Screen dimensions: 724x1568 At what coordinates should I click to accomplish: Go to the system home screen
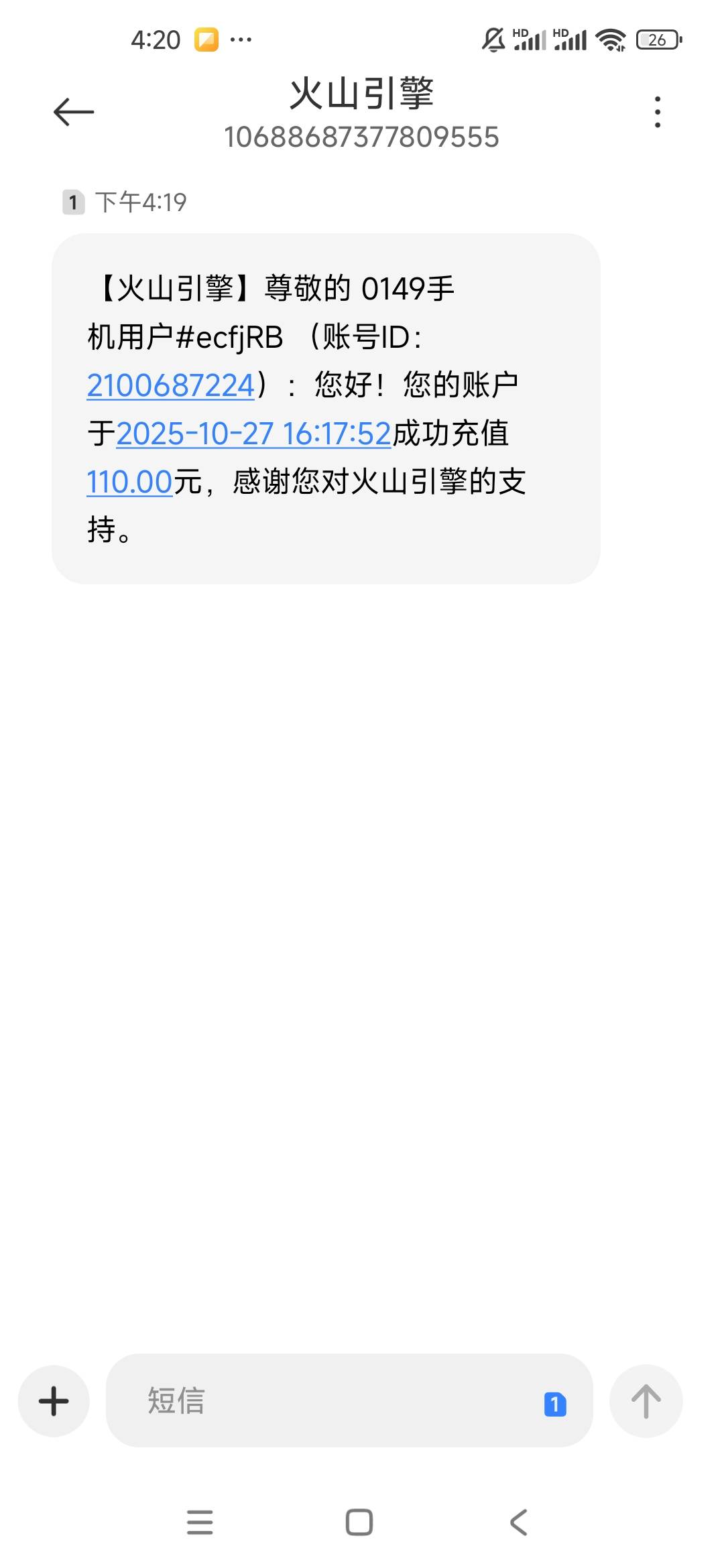coord(359,1522)
